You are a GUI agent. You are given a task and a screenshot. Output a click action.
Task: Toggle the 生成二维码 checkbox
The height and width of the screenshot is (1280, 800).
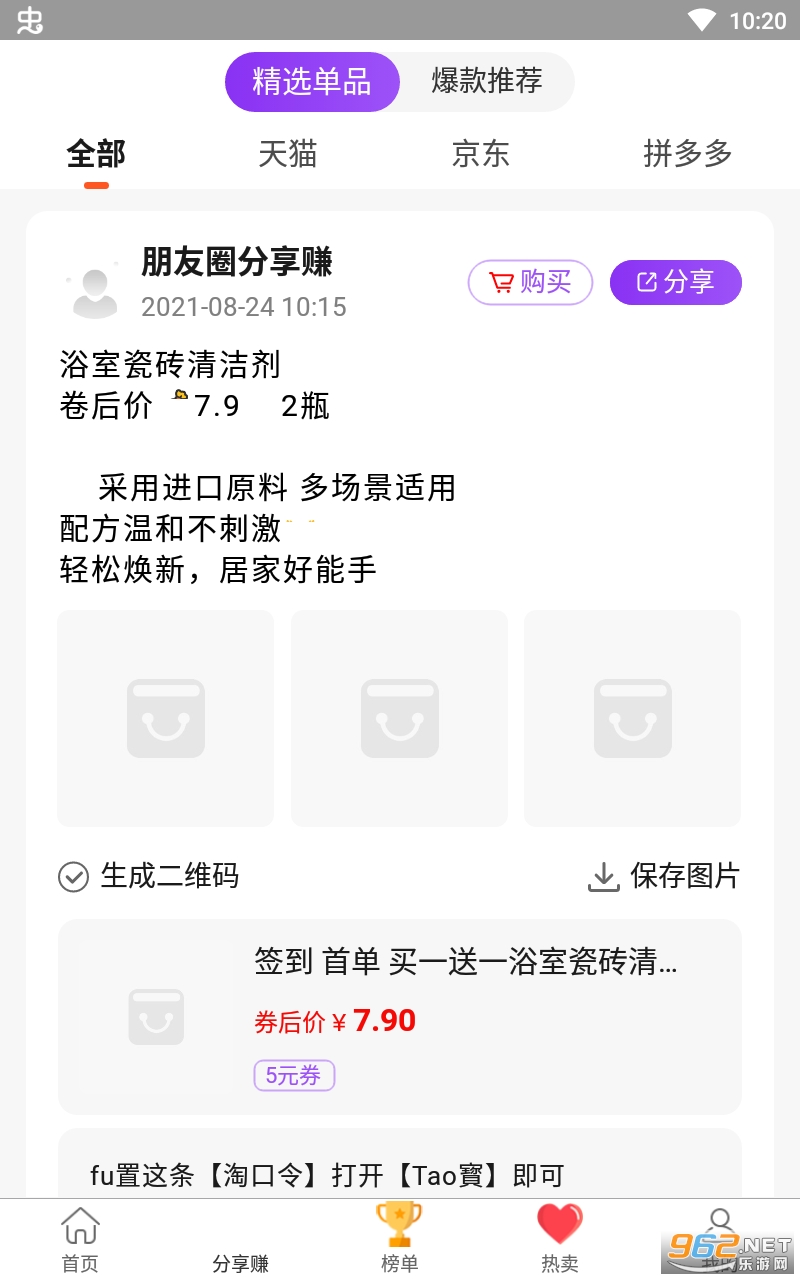pos(74,877)
